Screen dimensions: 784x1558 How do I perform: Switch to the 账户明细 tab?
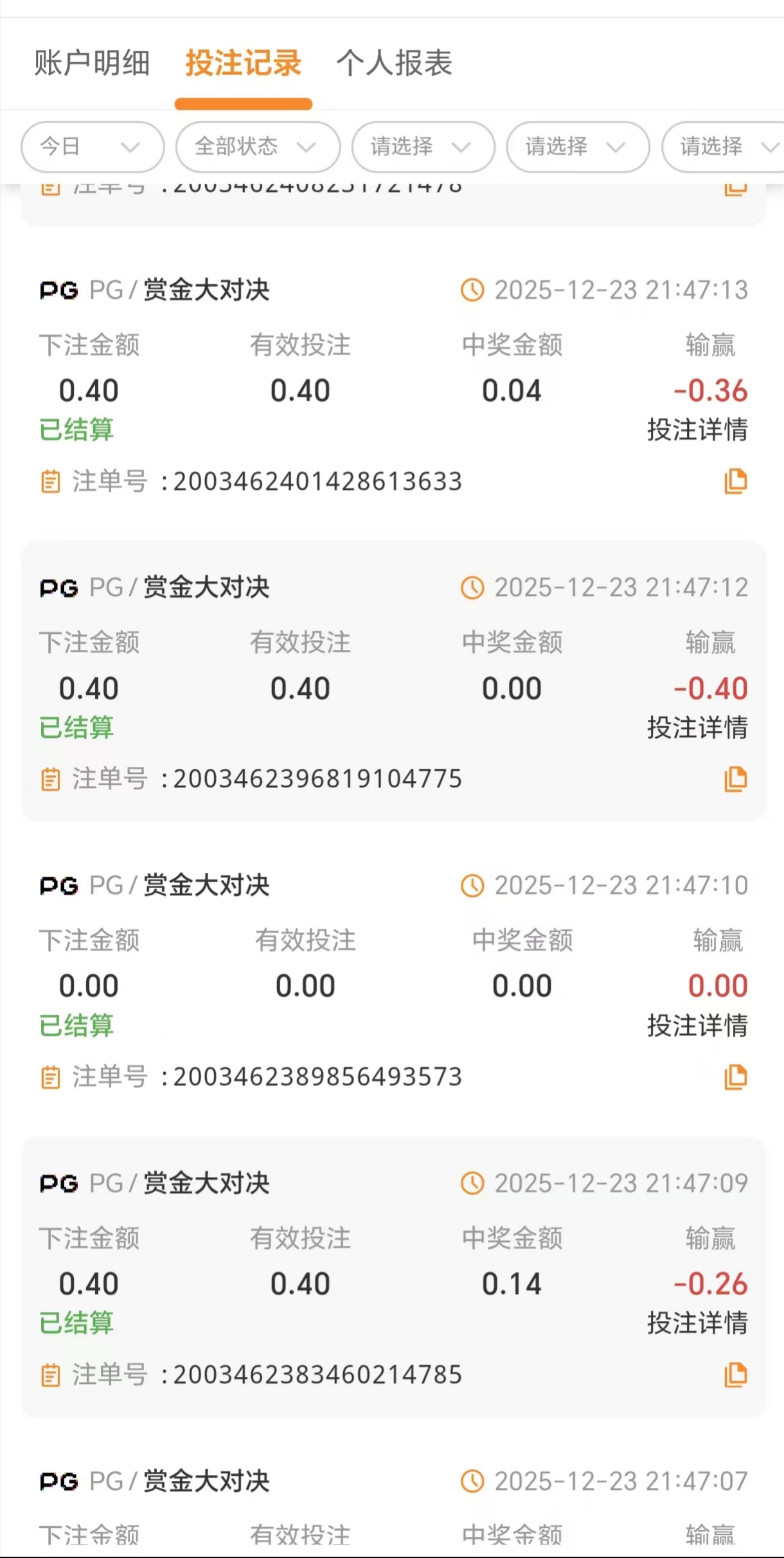[92, 63]
